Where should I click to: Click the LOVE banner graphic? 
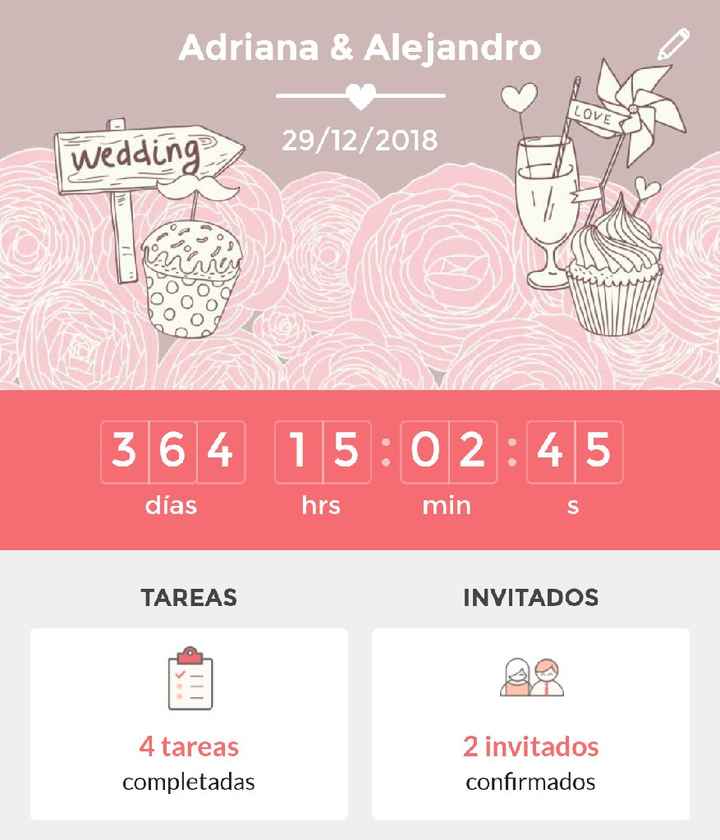592,115
